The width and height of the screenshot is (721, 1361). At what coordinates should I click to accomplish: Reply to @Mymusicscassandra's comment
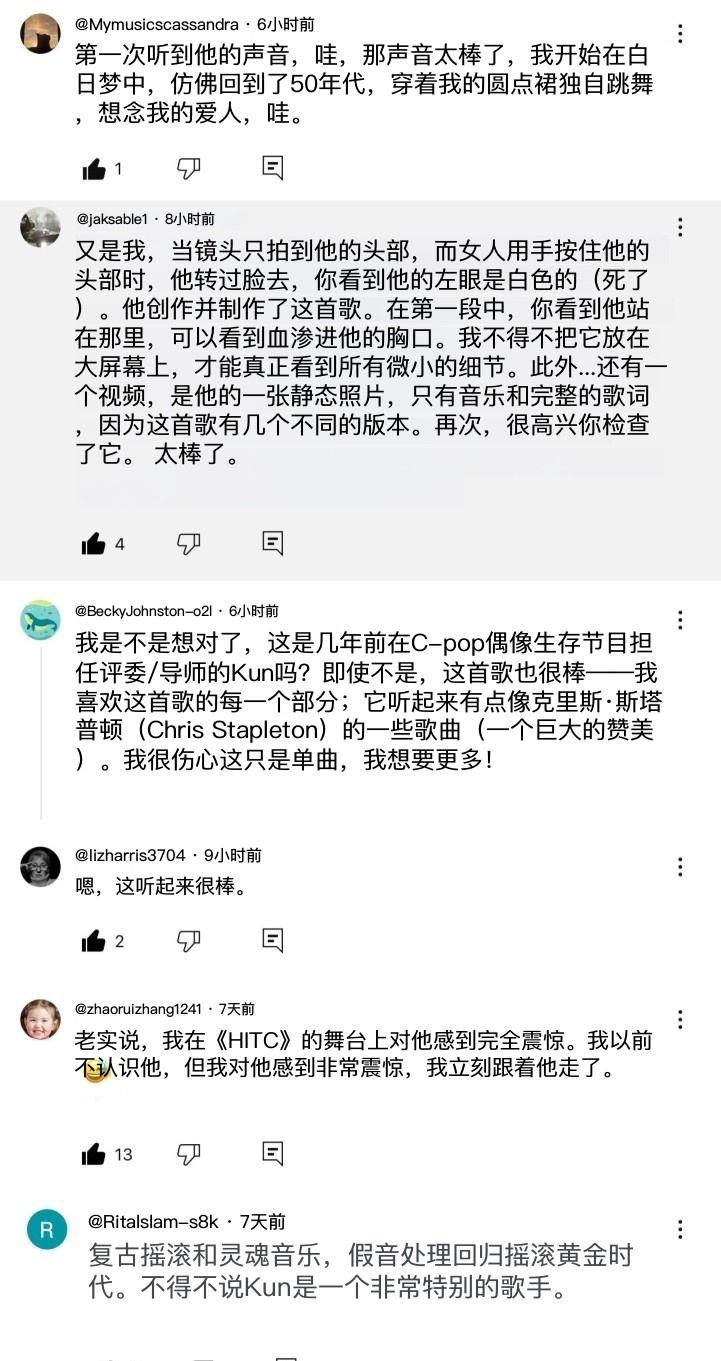pos(272,169)
